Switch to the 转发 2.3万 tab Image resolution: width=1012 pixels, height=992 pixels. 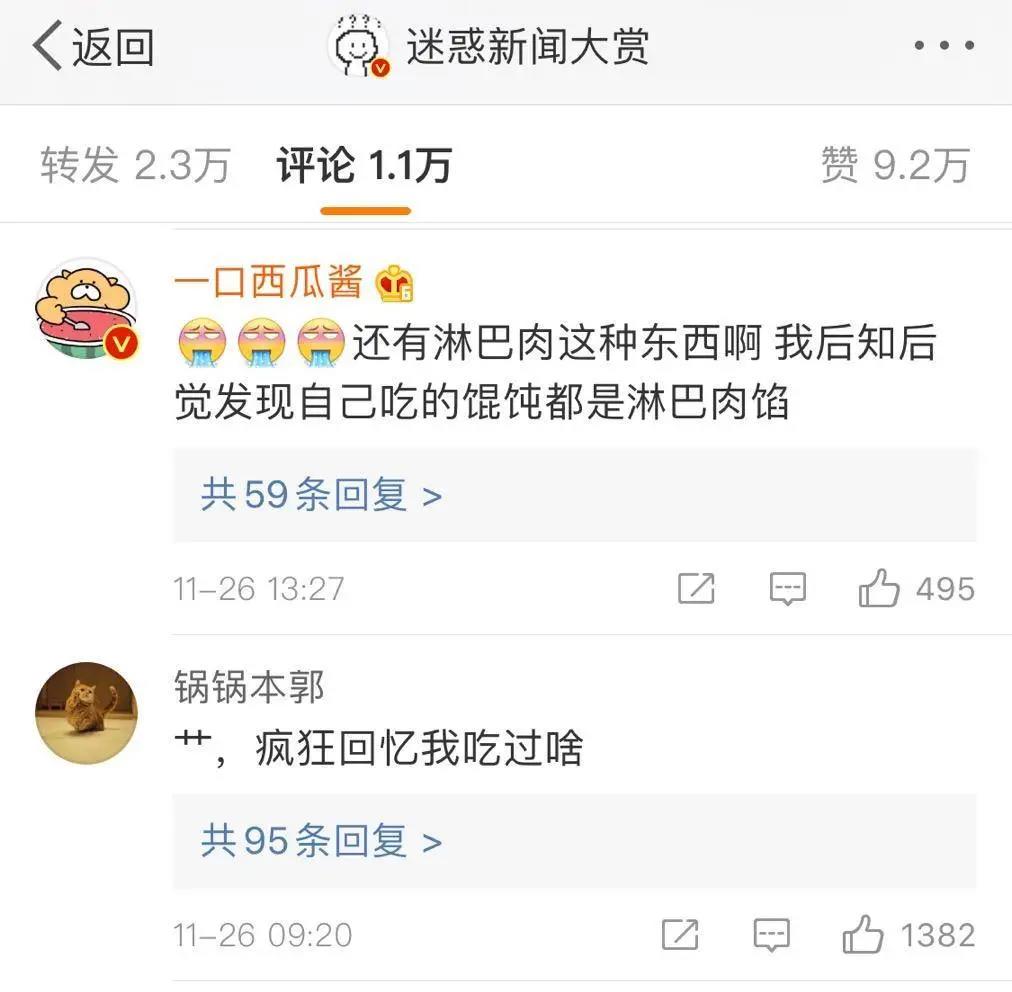click(x=135, y=165)
